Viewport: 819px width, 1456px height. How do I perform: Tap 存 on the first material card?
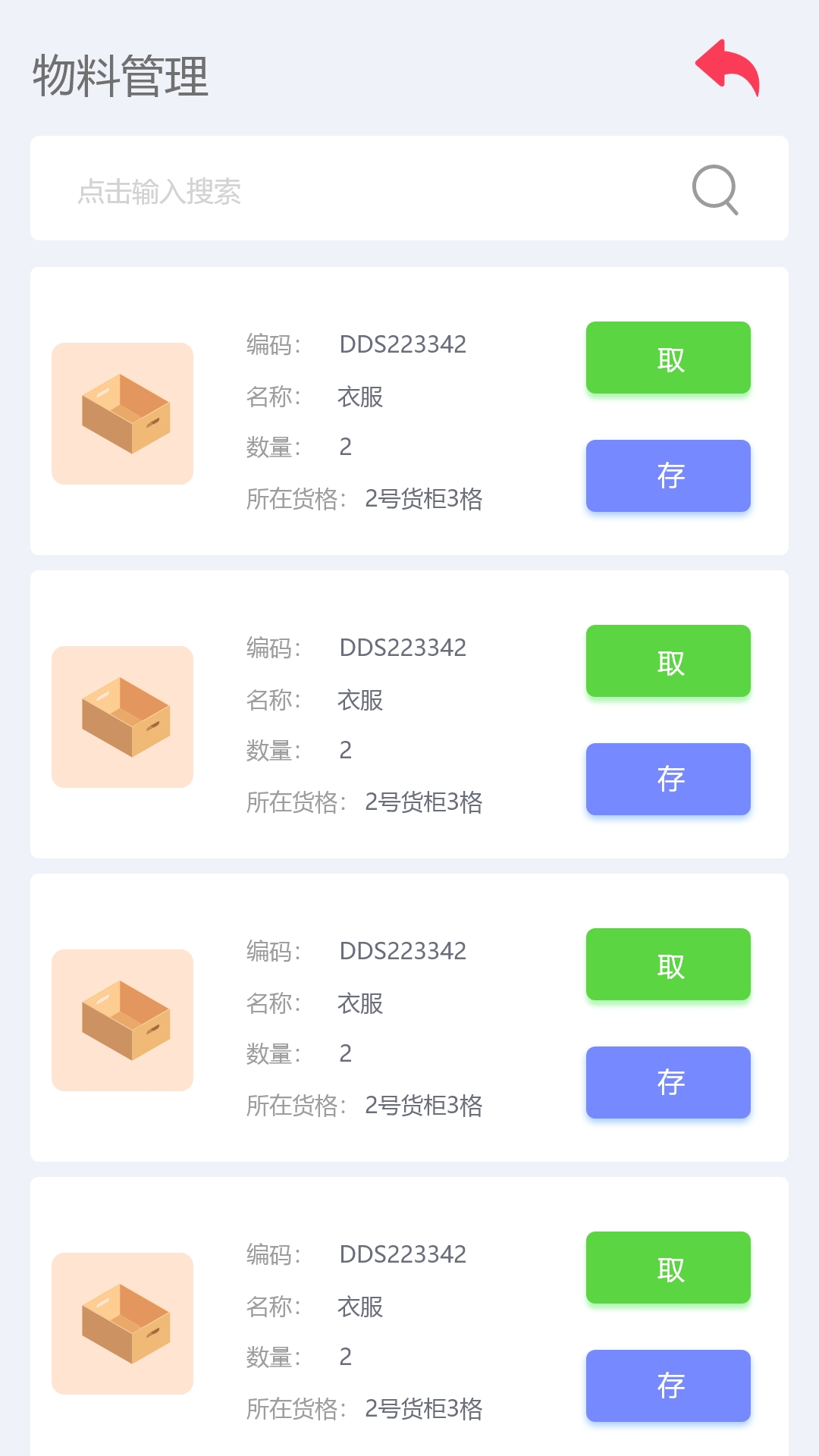pyautogui.click(x=668, y=476)
